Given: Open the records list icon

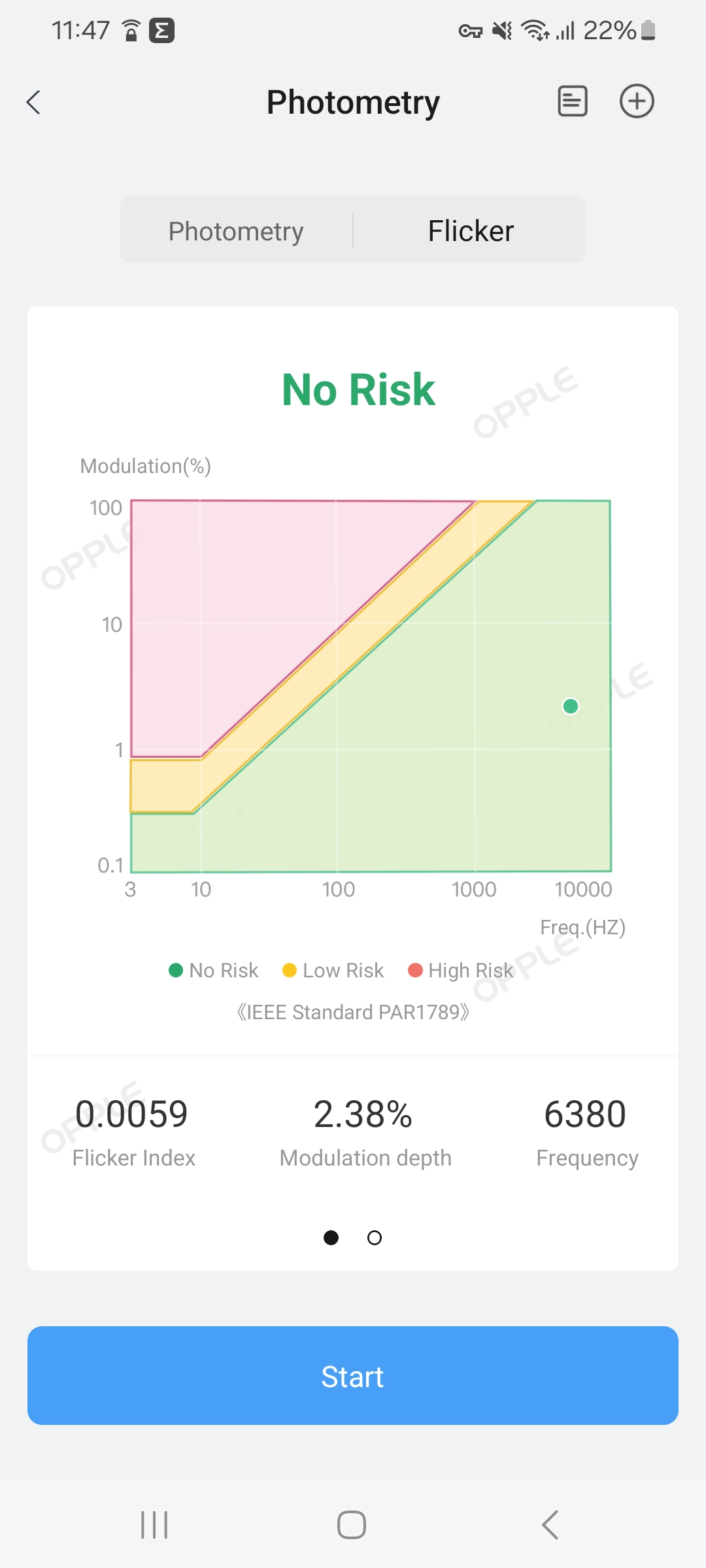Looking at the screenshot, I should point(572,101).
